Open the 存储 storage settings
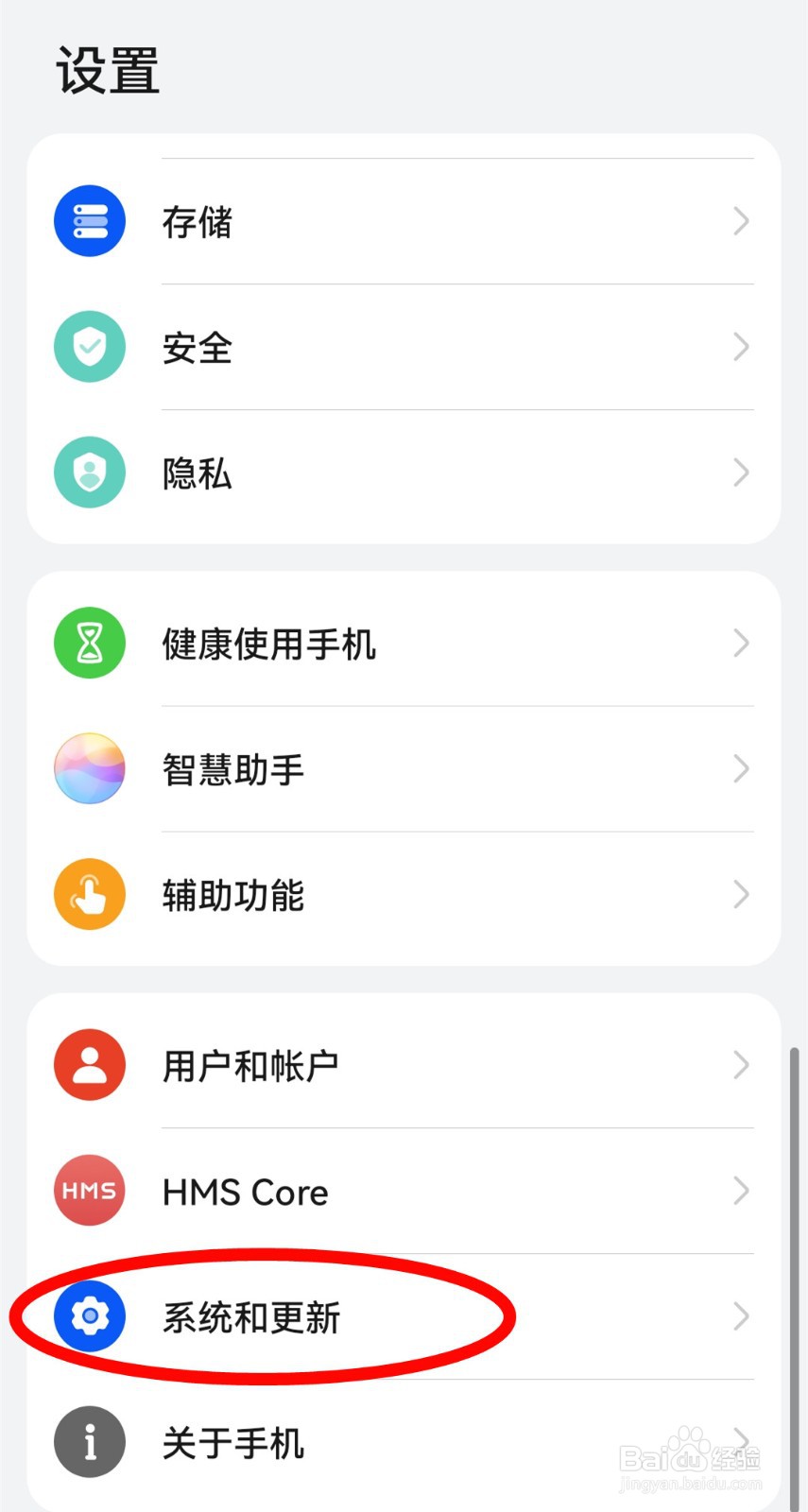This screenshot has width=808, height=1512. click(x=404, y=222)
